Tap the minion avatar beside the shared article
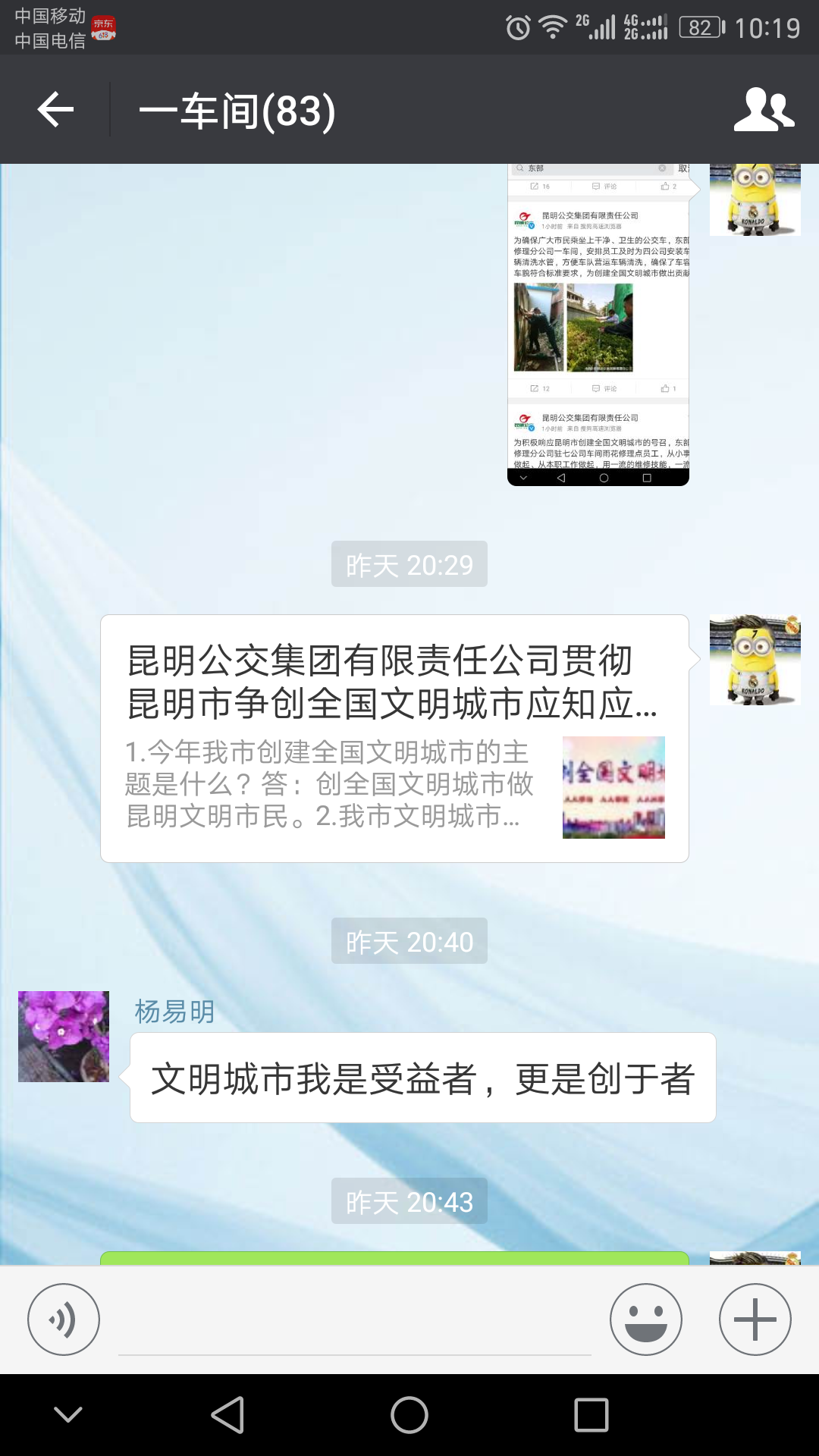 (755, 660)
